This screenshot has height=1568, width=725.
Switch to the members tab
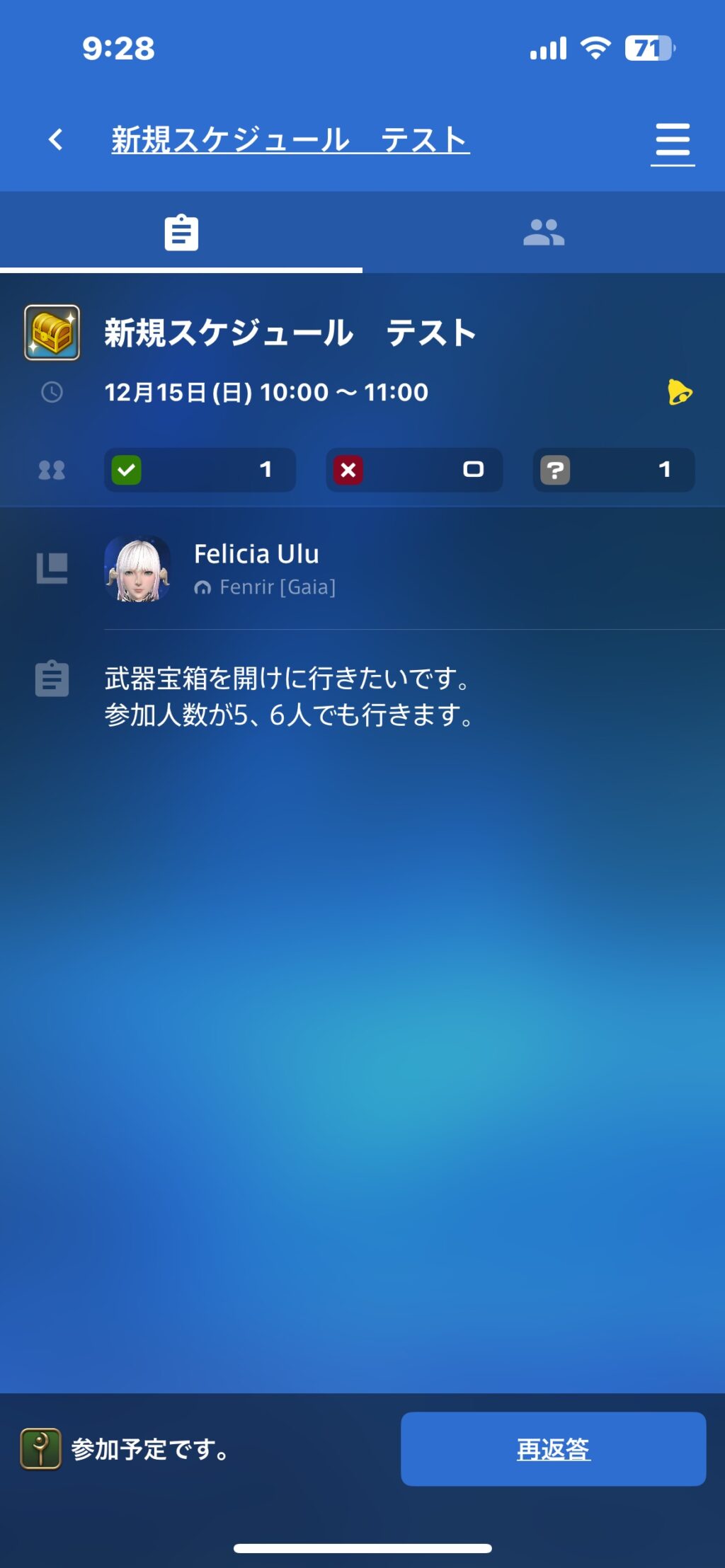click(544, 232)
